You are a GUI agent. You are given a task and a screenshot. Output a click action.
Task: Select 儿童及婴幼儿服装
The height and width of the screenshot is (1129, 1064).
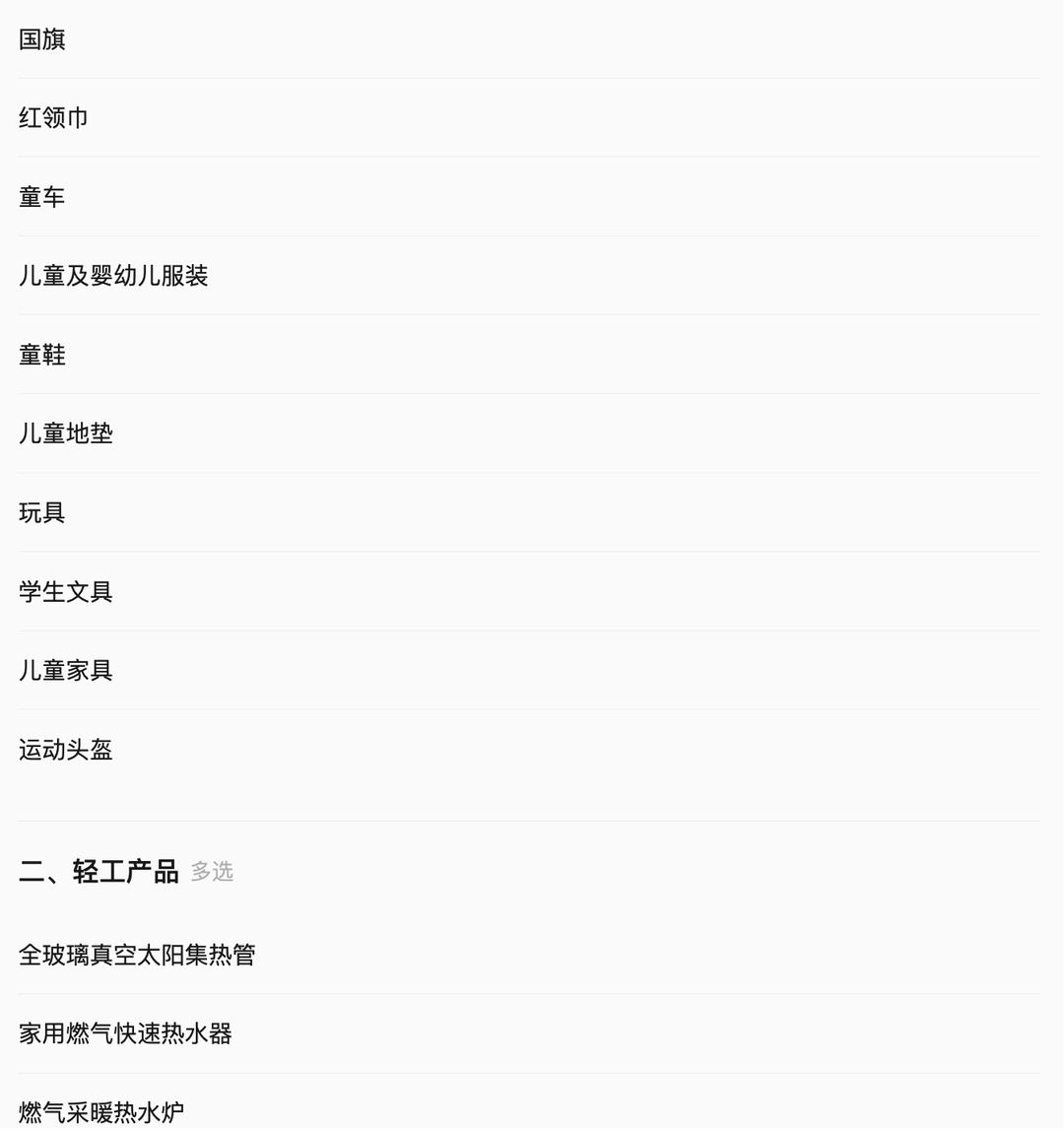(113, 276)
